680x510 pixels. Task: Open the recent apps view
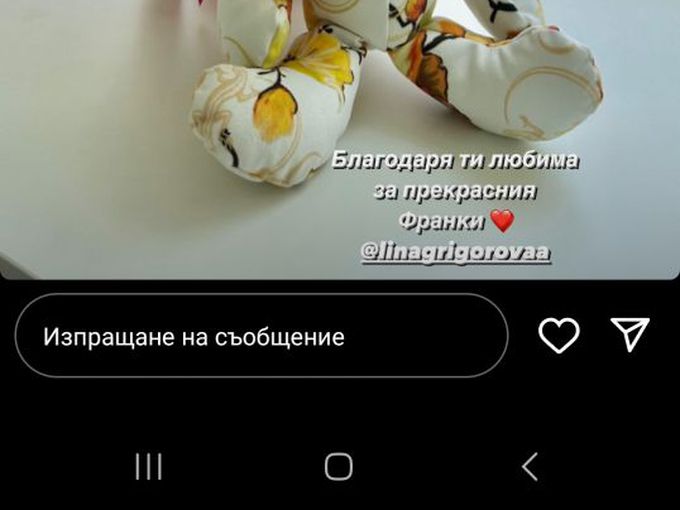[148, 466]
